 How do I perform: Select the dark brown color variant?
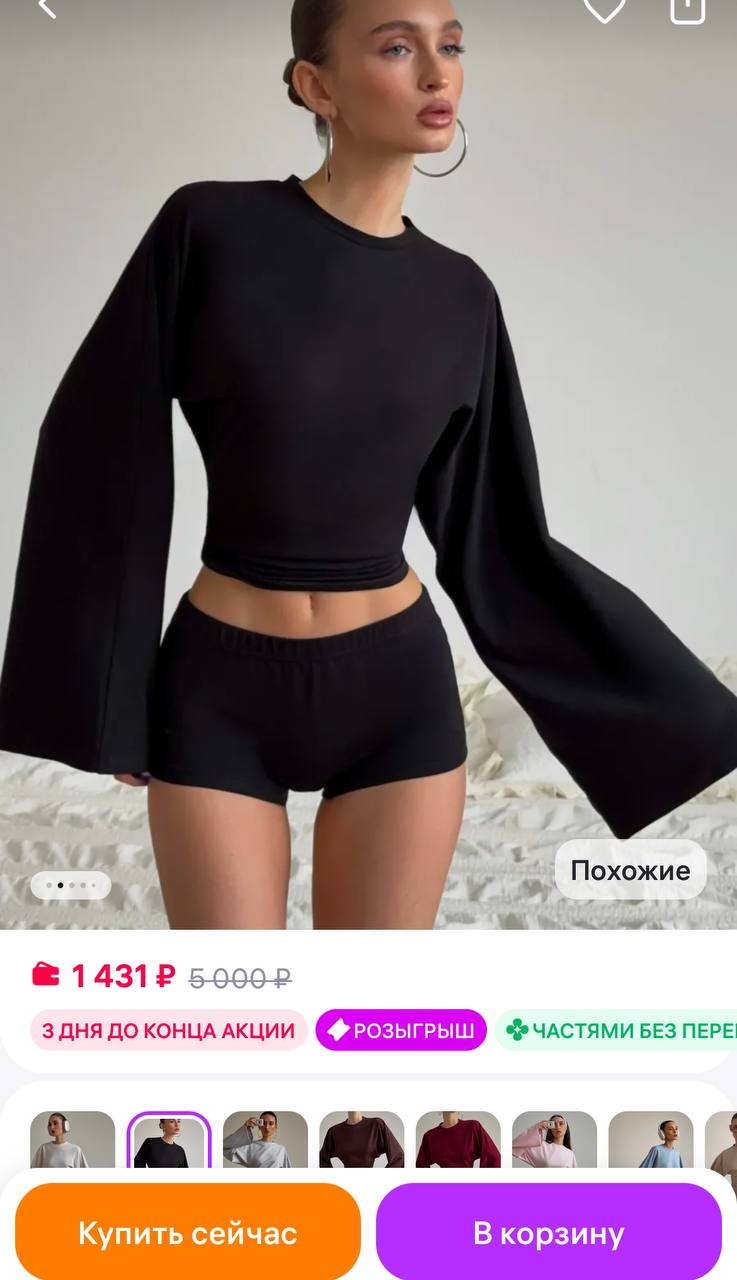point(361,1142)
